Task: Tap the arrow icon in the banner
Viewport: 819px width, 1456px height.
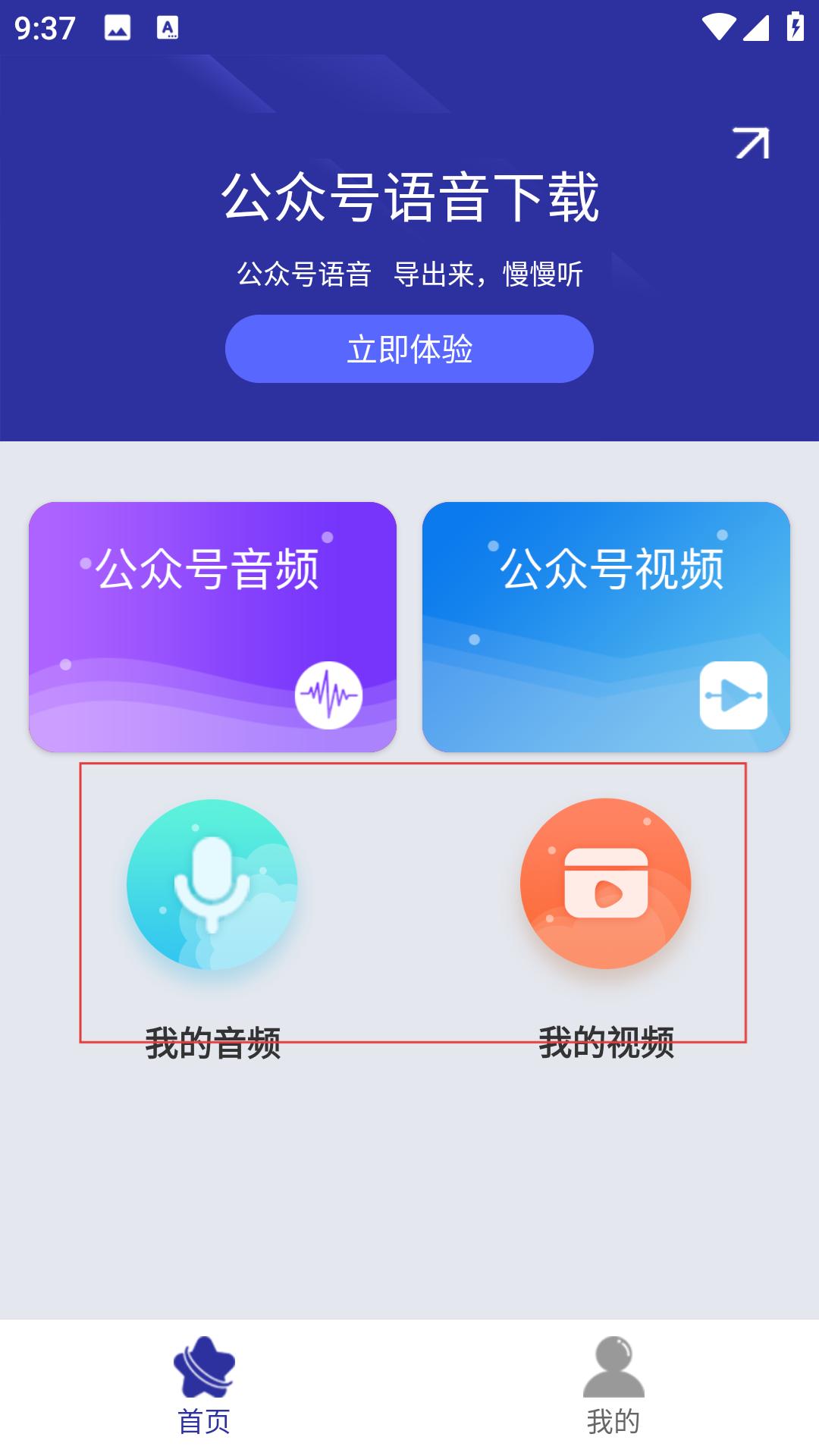Action: tap(751, 143)
